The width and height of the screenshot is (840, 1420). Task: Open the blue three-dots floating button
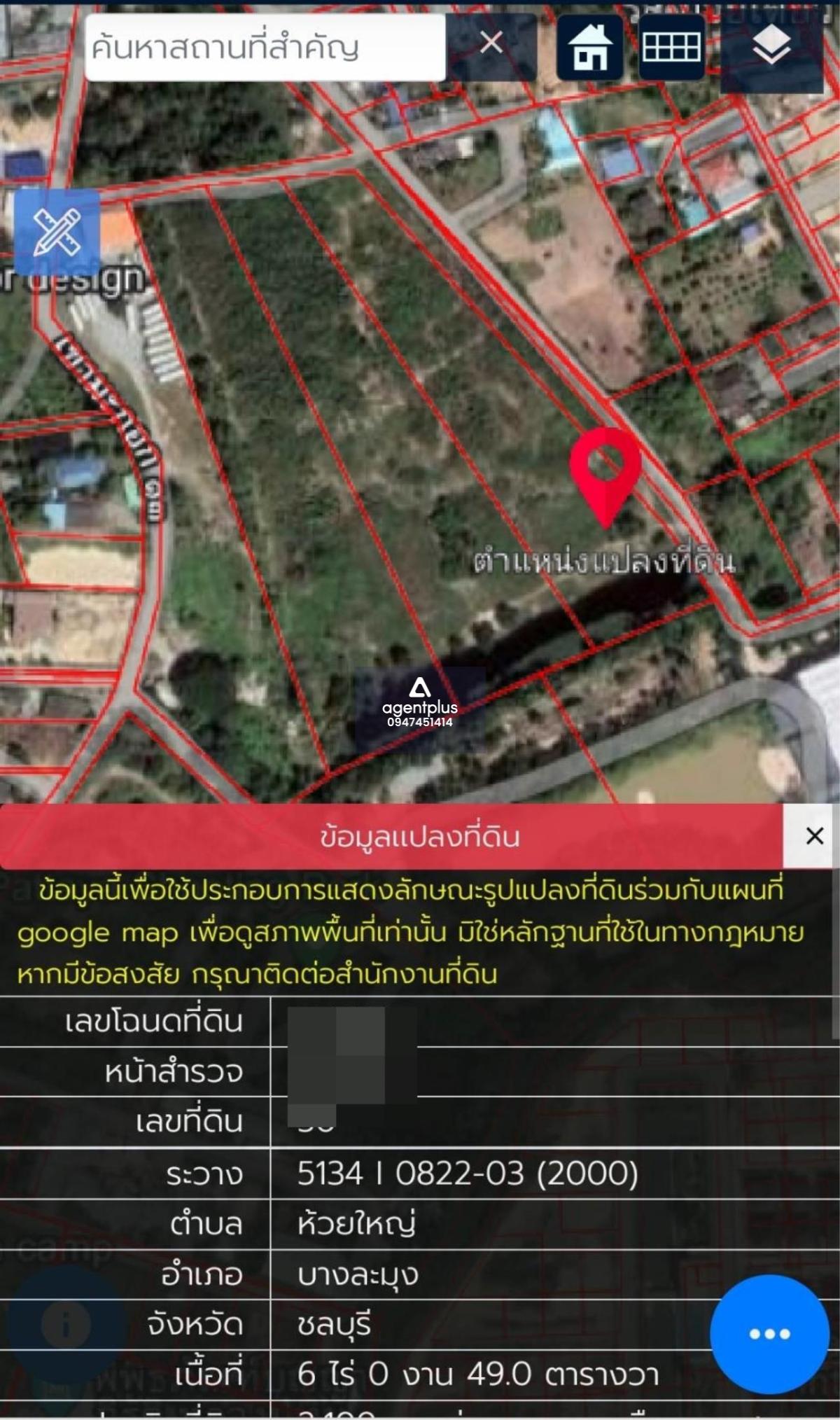[x=769, y=1334]
